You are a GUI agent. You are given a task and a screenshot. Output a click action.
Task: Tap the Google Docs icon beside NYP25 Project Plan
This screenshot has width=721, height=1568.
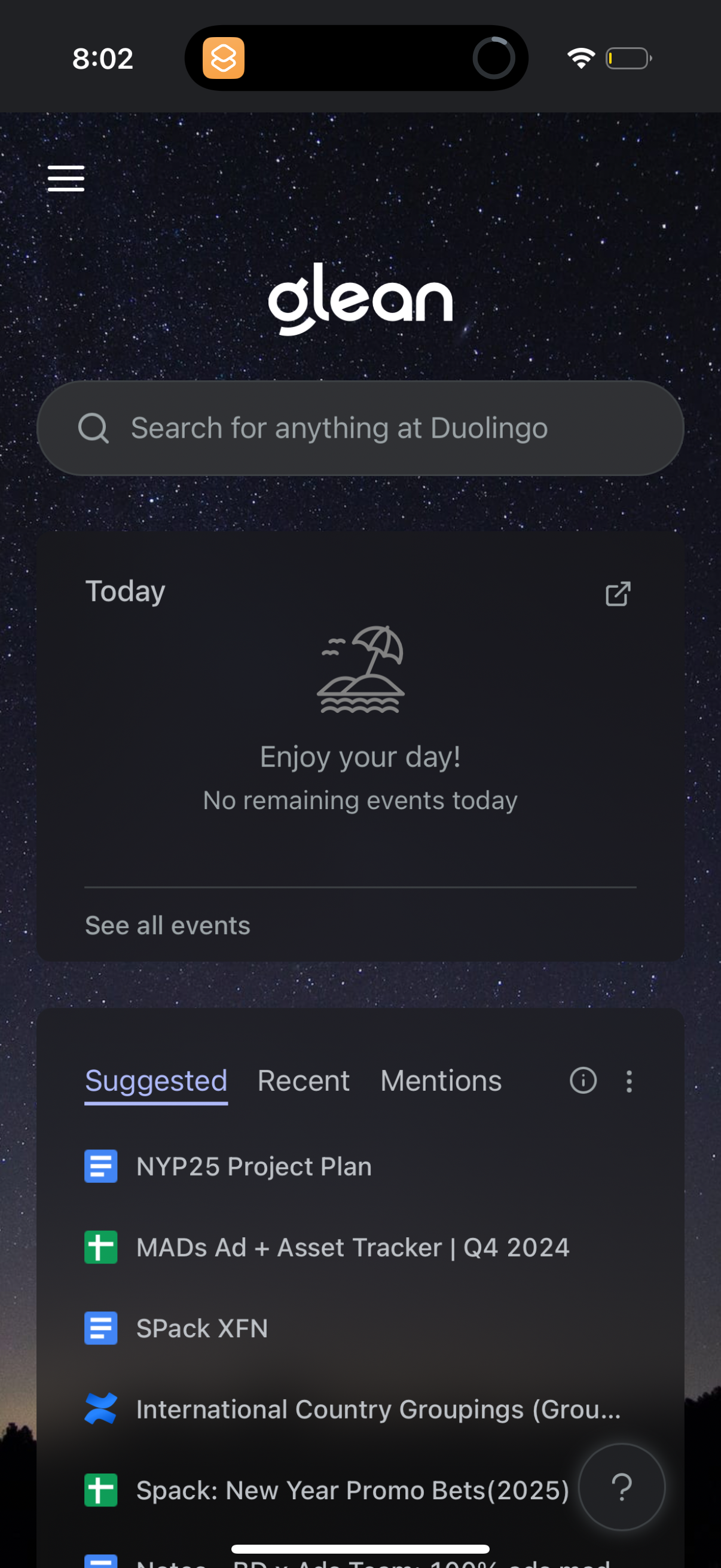pyautogui.click(x=100, y=1166)
